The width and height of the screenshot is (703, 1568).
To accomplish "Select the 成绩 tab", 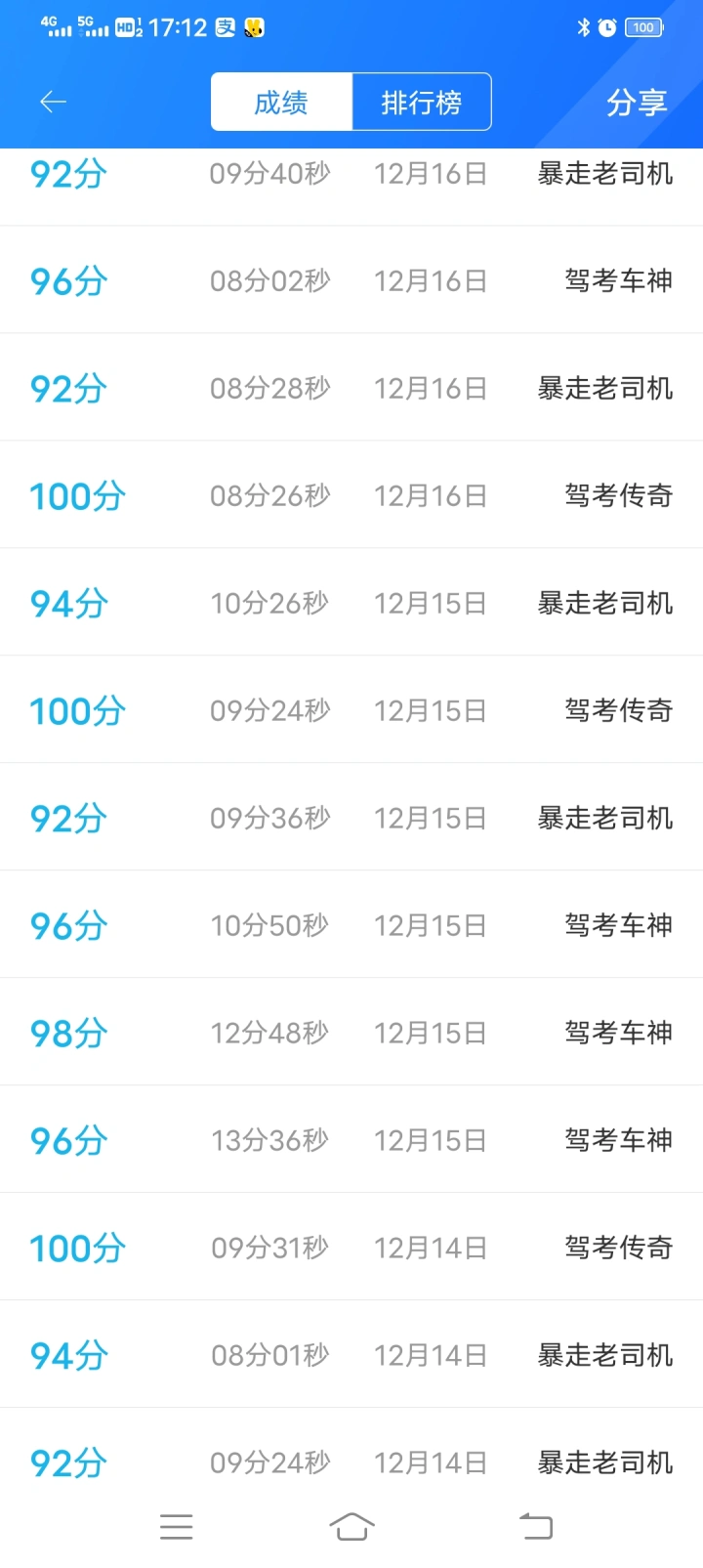I will pos(281,102).
